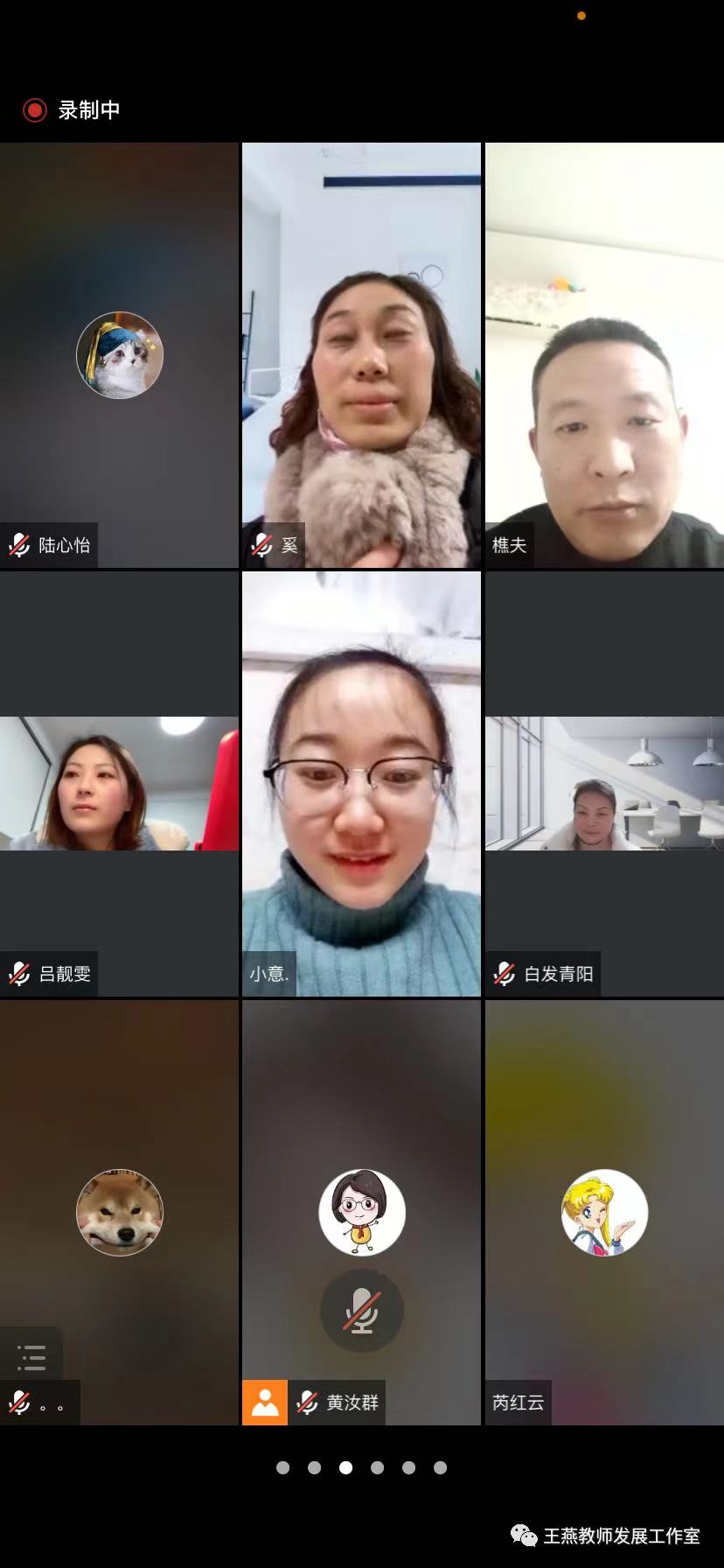This screenshot has height=1568, width=724.
Task: Open 樵夫's video tile
Action: click(604, 355)
